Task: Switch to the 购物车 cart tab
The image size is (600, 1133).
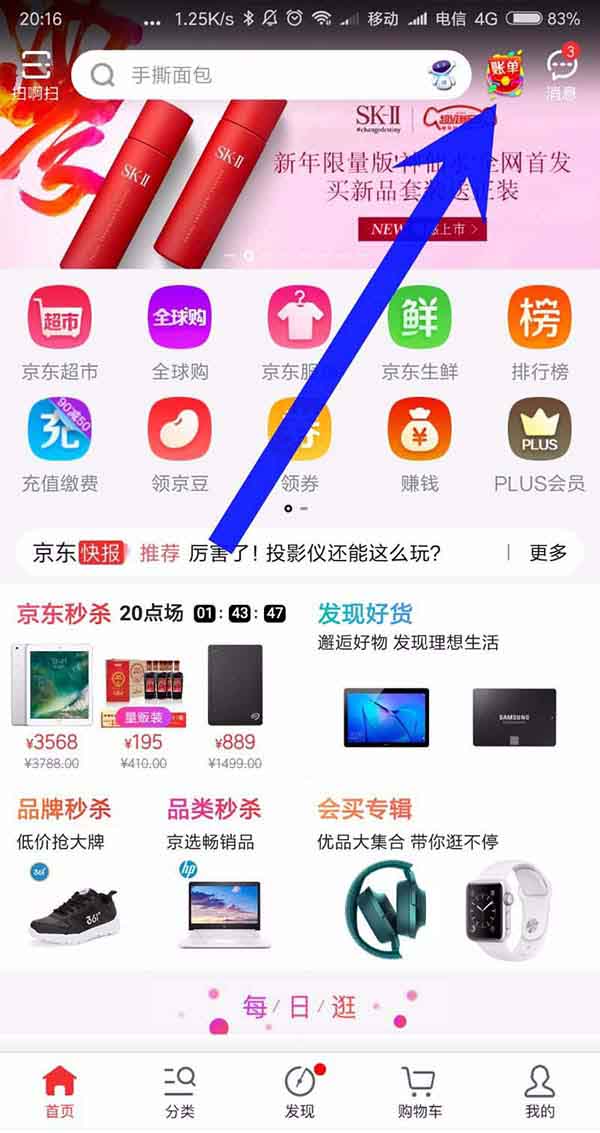Action: pos(420,1090)
